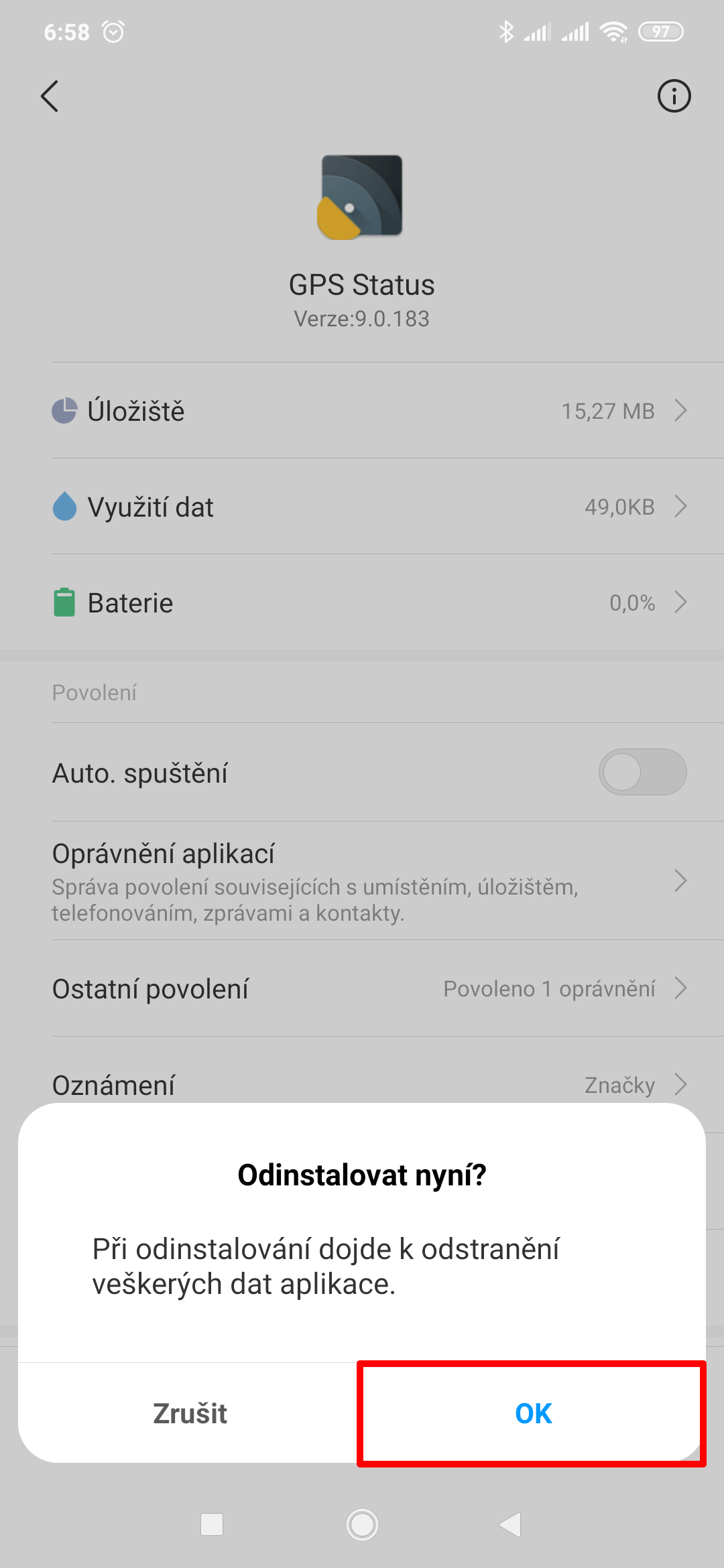Image resolution: width=724 pixels, height=1568 pixels.
Task: Confirm uninstall with OK
Action: [532, 1413]
